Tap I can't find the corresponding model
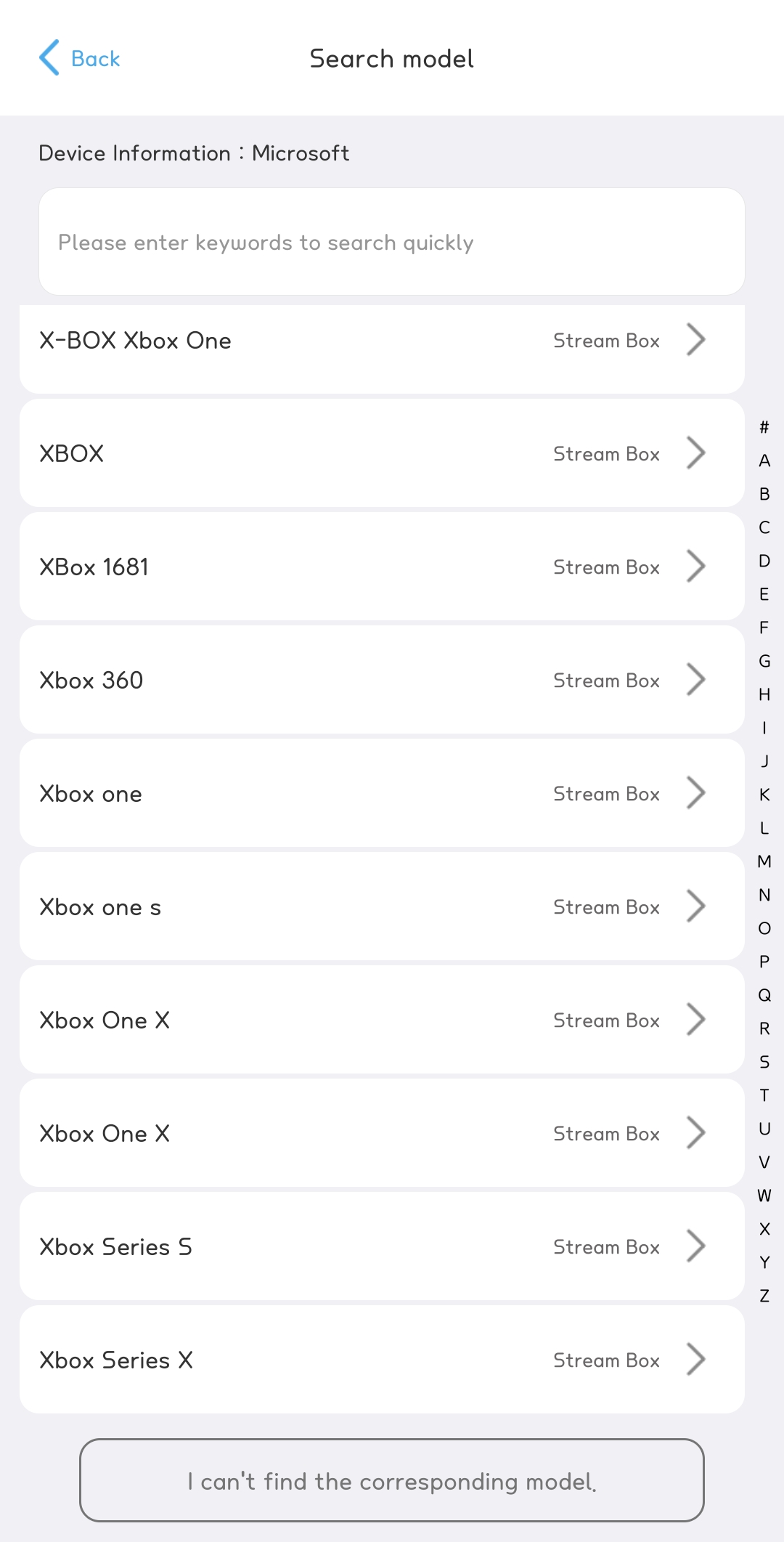The image size is (784, 1542). coord(392,1480)
